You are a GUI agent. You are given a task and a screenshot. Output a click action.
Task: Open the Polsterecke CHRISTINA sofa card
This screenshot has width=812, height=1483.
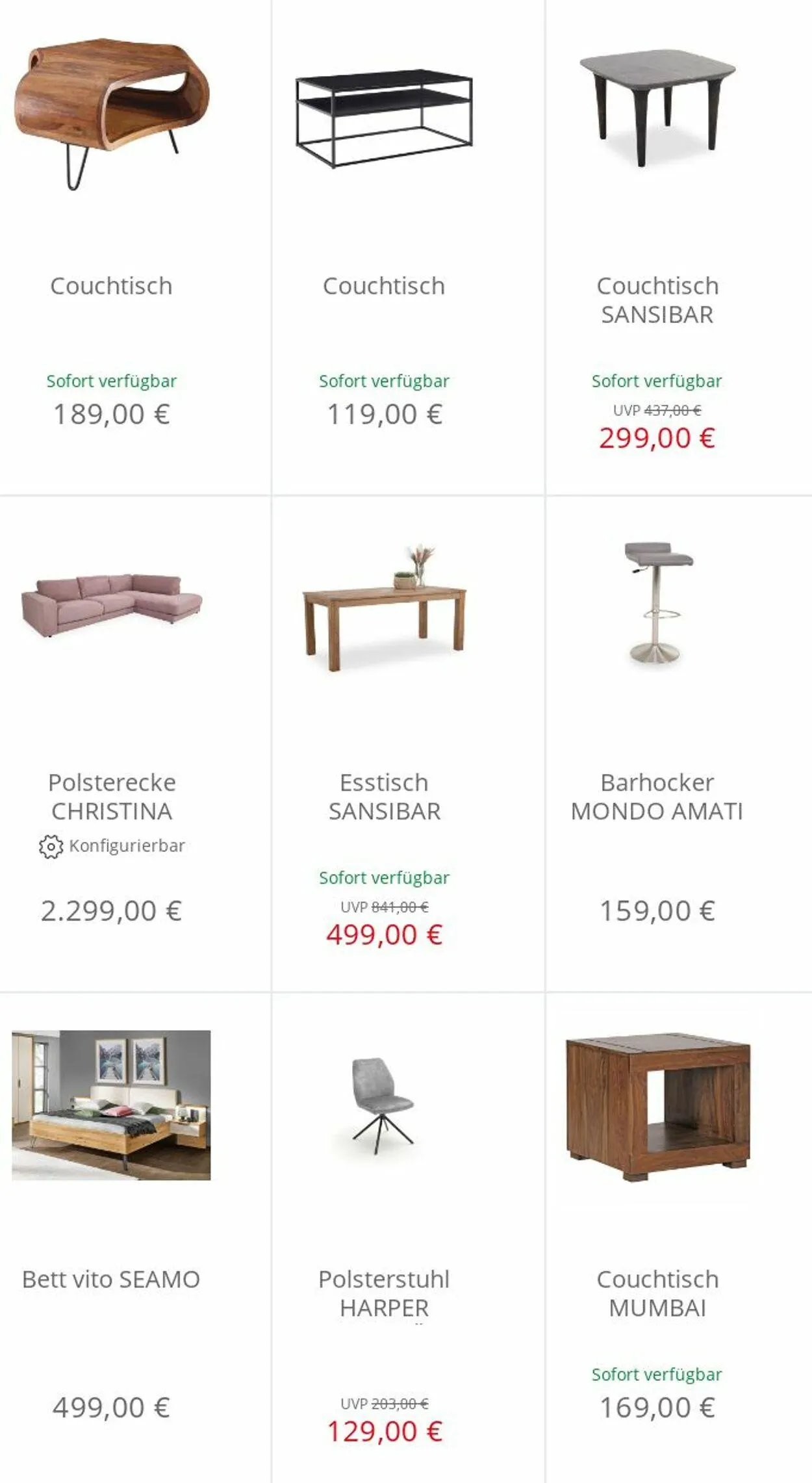pos(111,743)
